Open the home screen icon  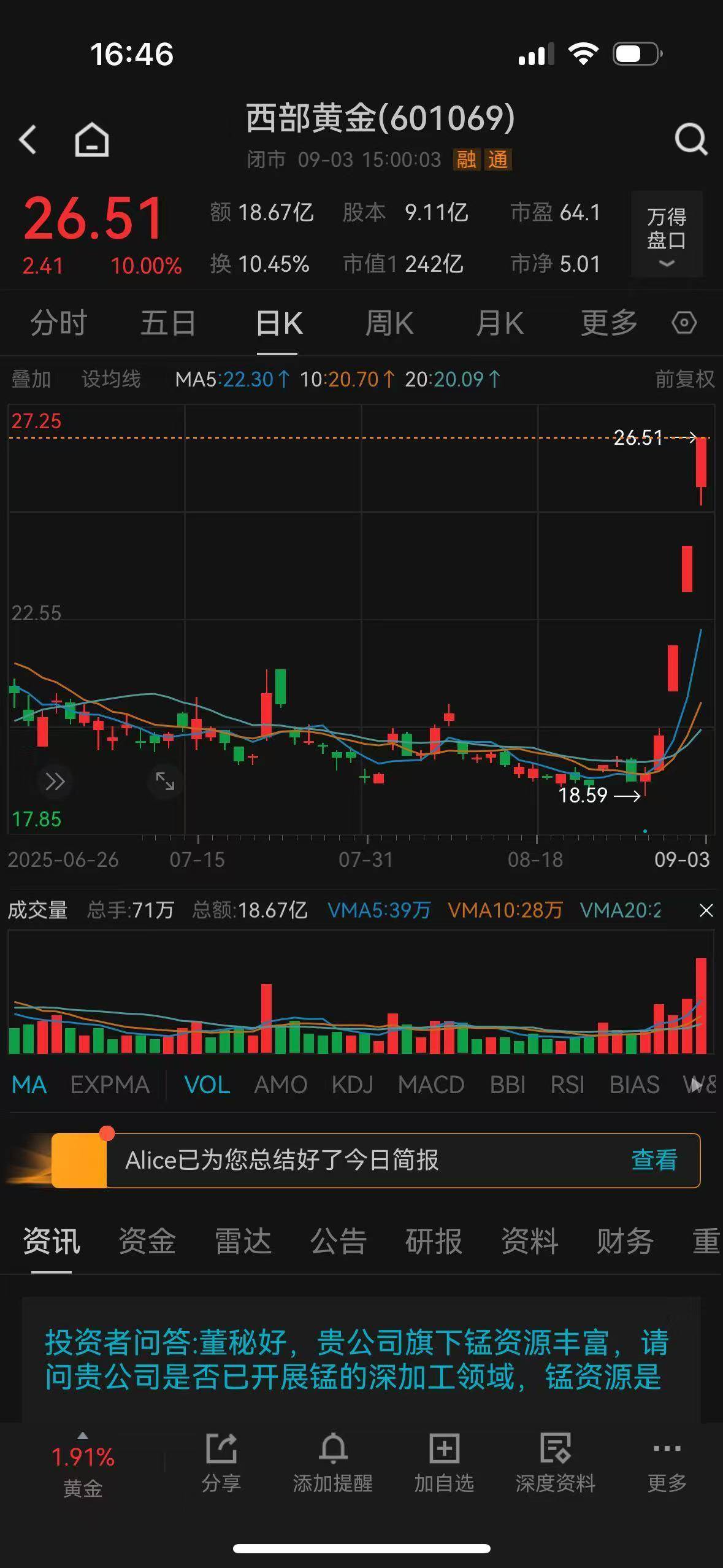coord(91,140)
